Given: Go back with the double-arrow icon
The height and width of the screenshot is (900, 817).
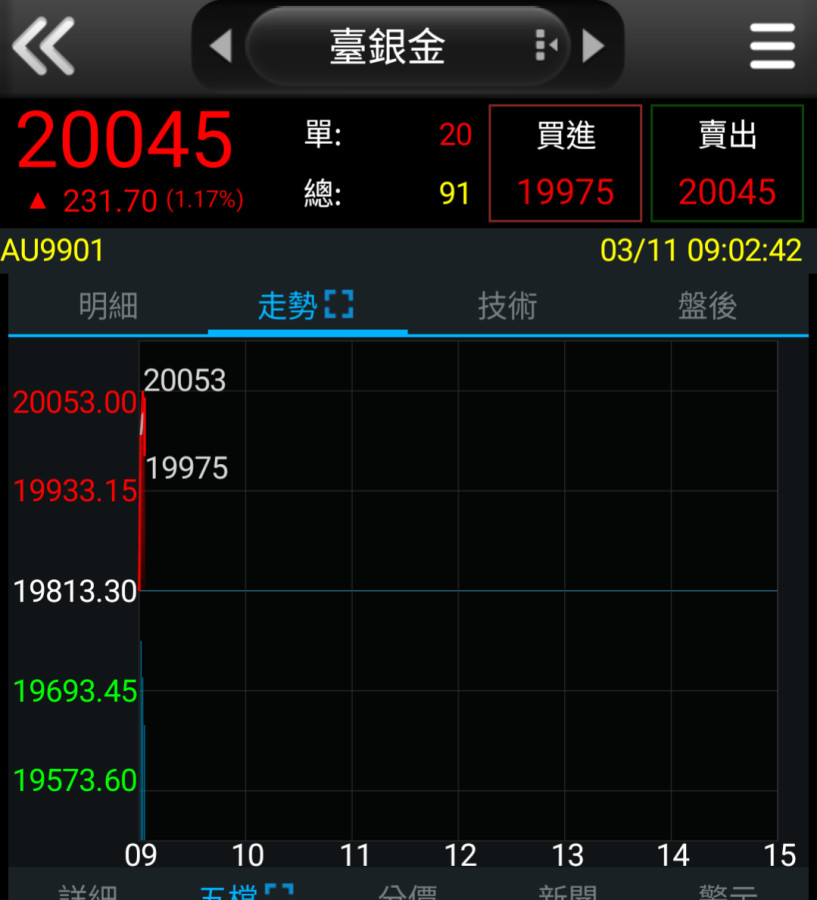Looking at the screenshot, I should [x=44, y=46].
